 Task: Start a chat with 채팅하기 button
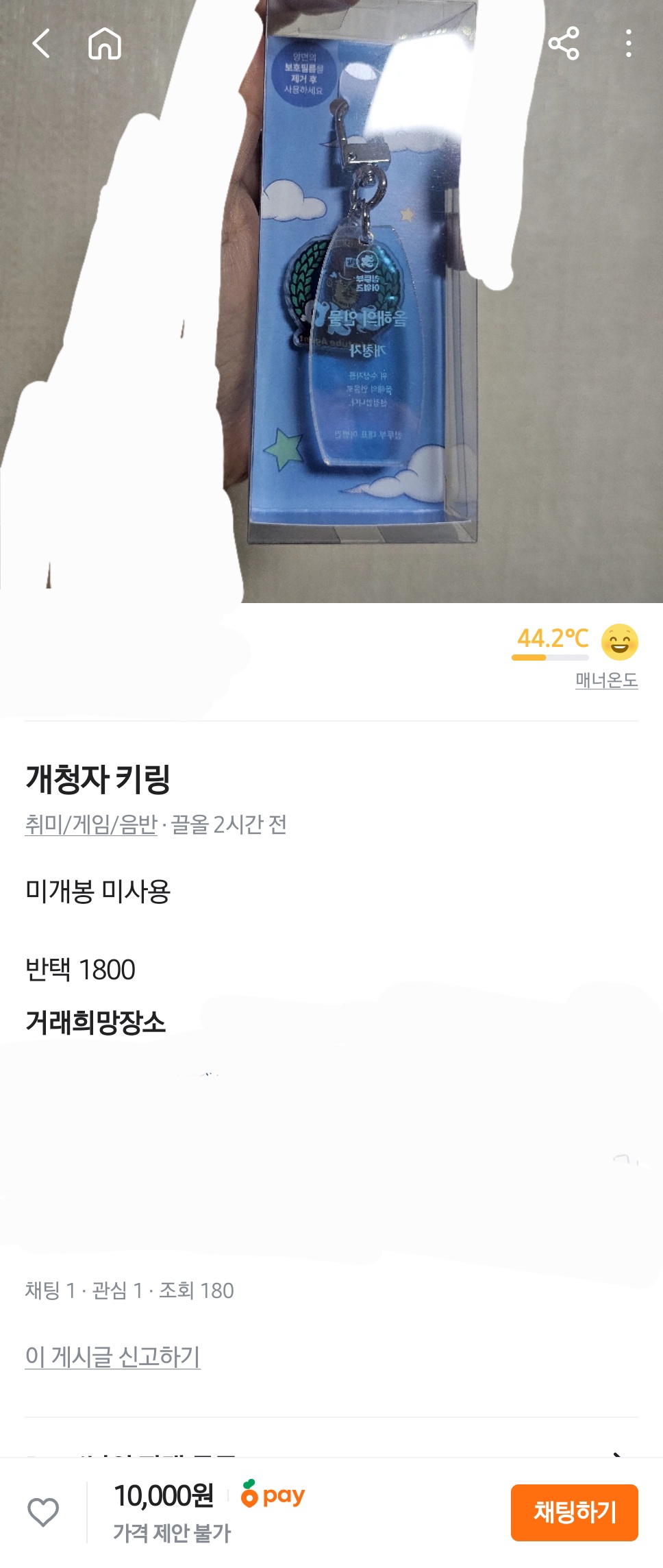click(574, 1512)
